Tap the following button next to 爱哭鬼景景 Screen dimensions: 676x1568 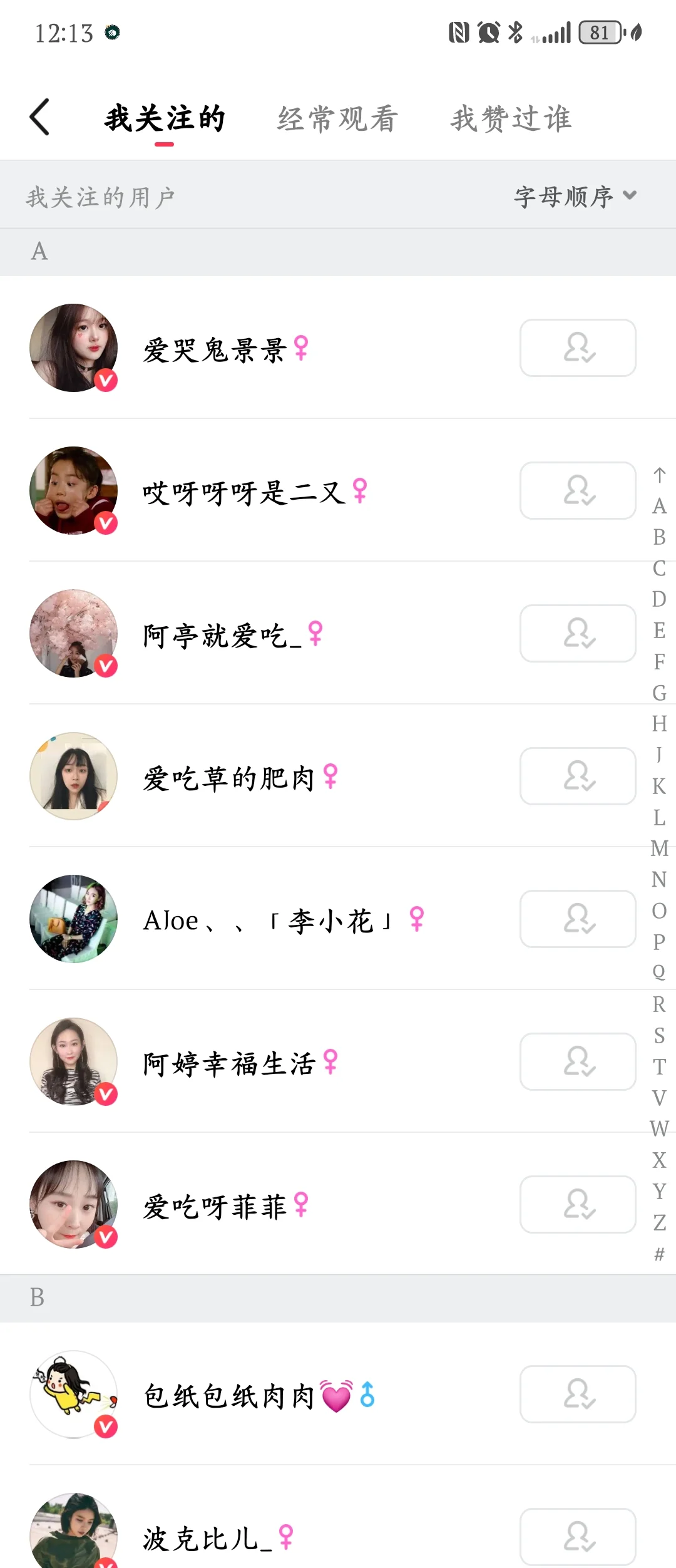(577, 348)
